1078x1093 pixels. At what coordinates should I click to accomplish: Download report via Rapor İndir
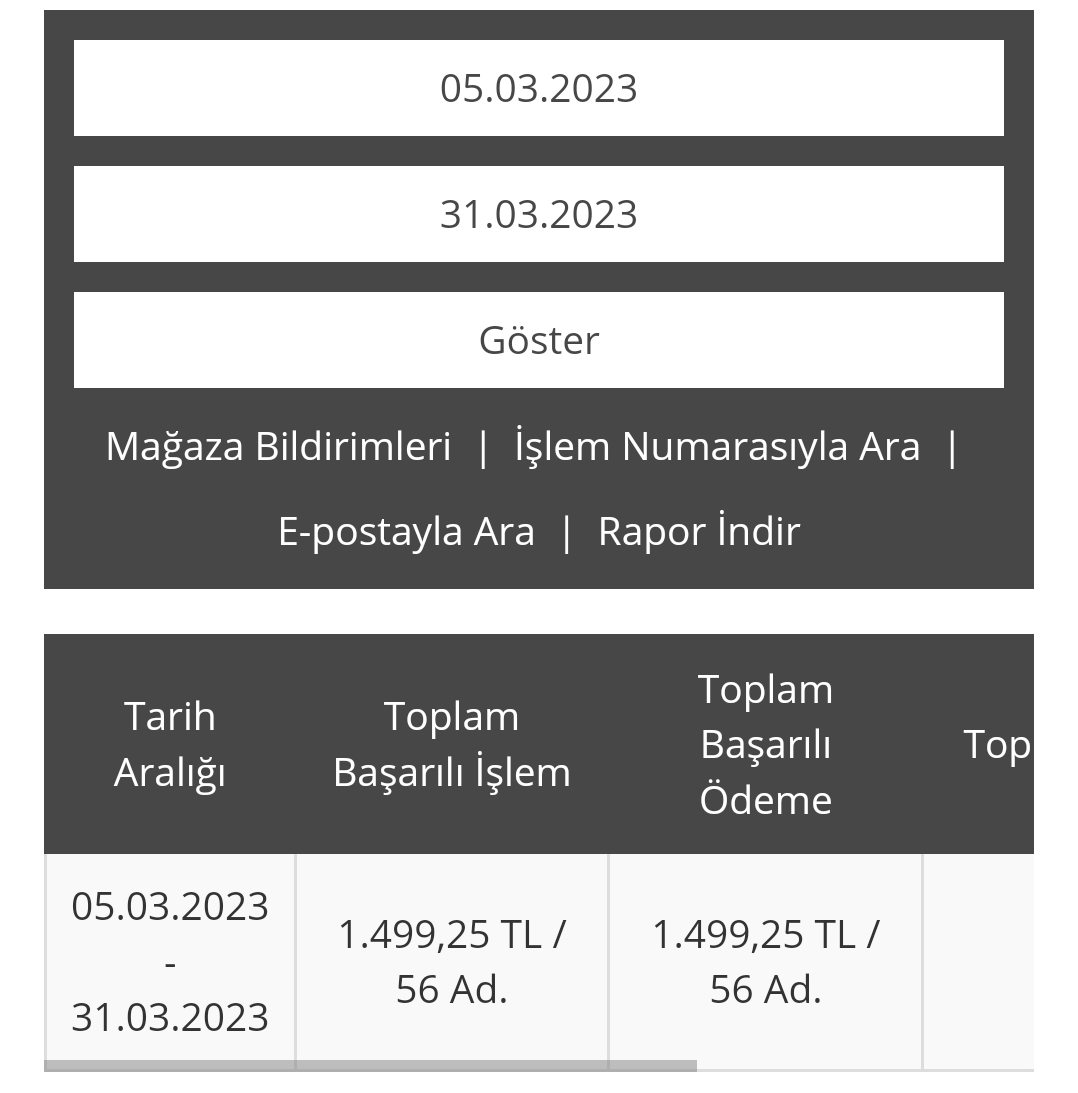coord(699,532)
